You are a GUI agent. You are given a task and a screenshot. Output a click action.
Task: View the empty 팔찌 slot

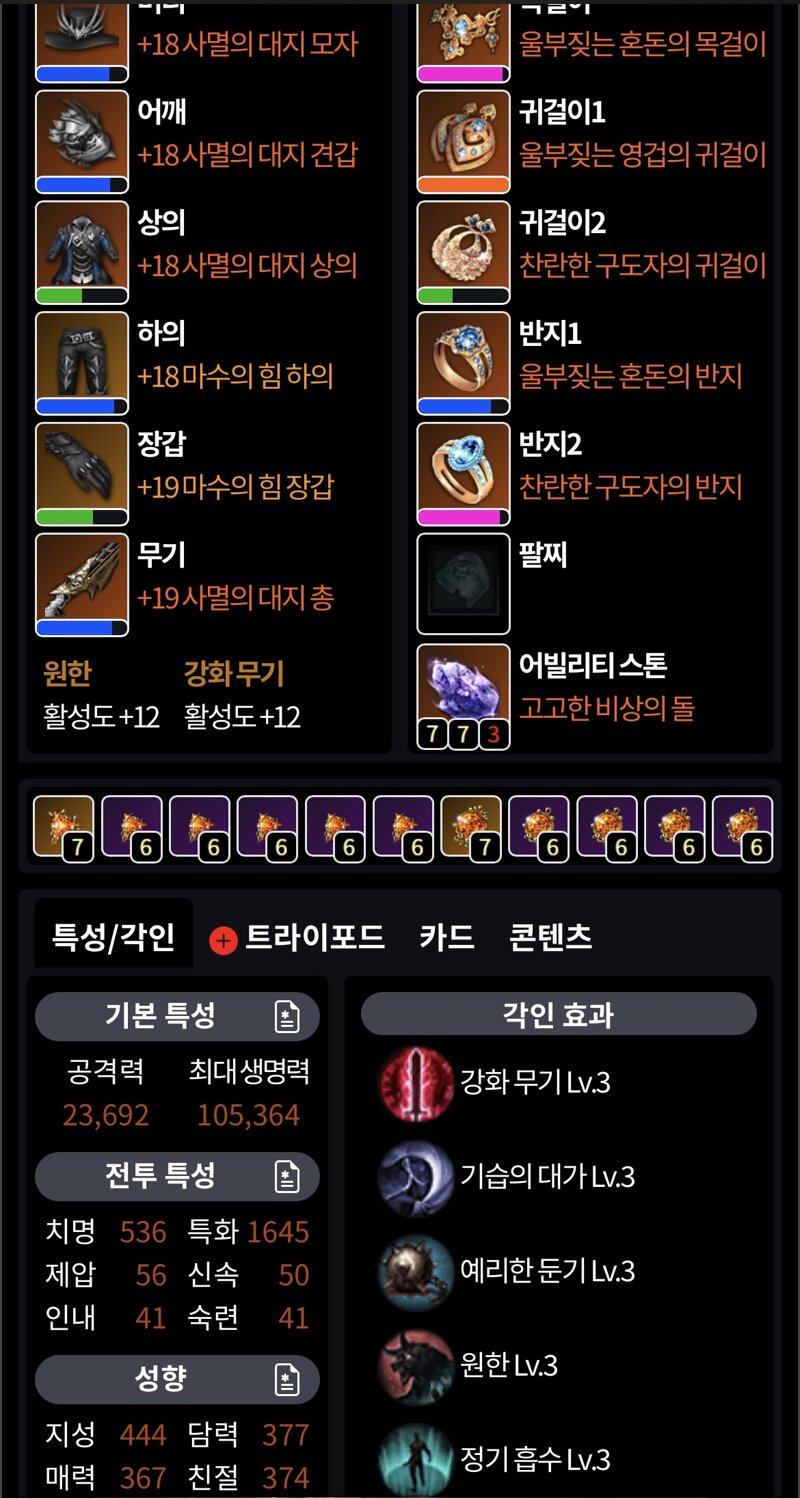[463, 585]
